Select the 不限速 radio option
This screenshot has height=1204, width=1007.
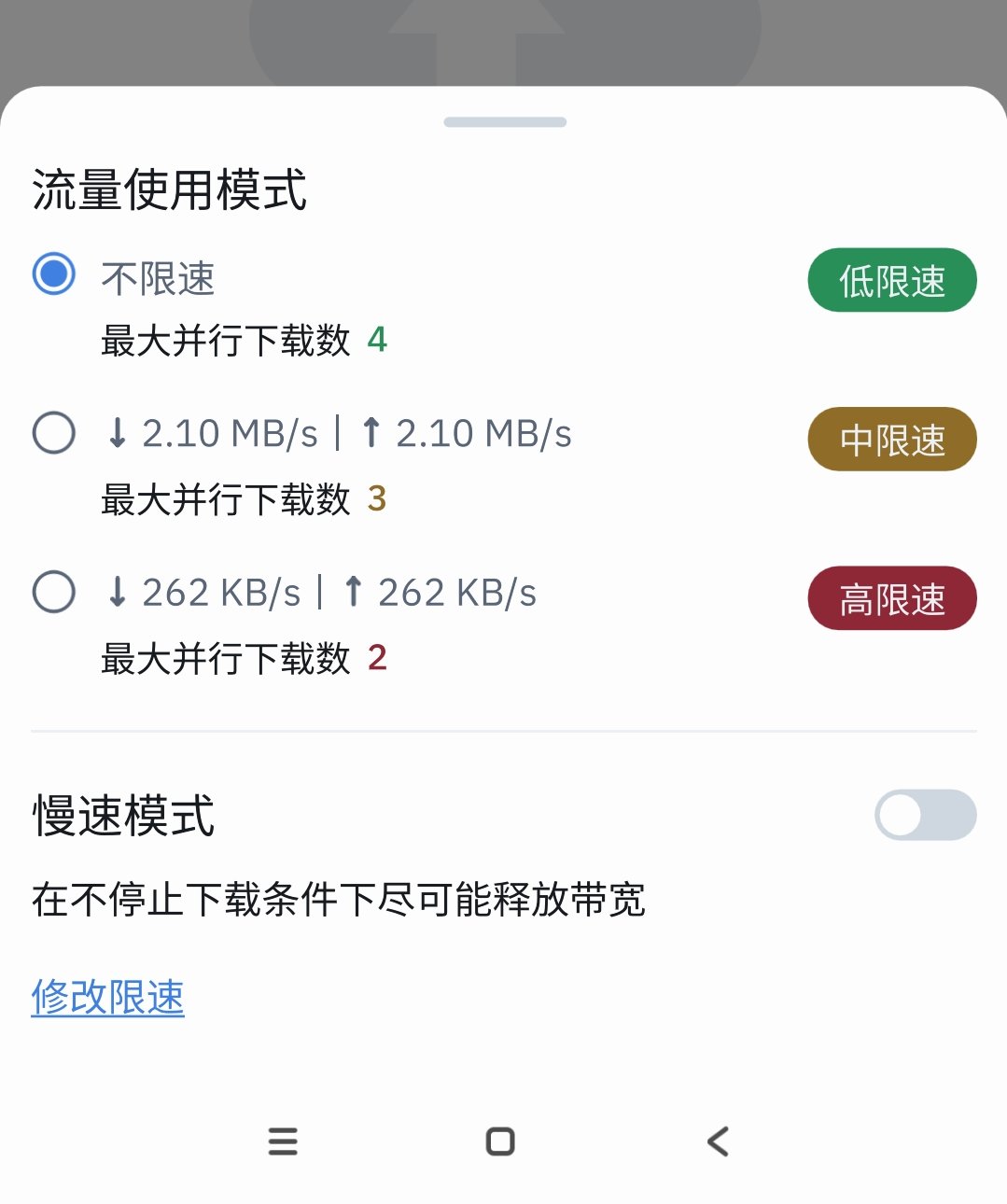coord(54,274)
